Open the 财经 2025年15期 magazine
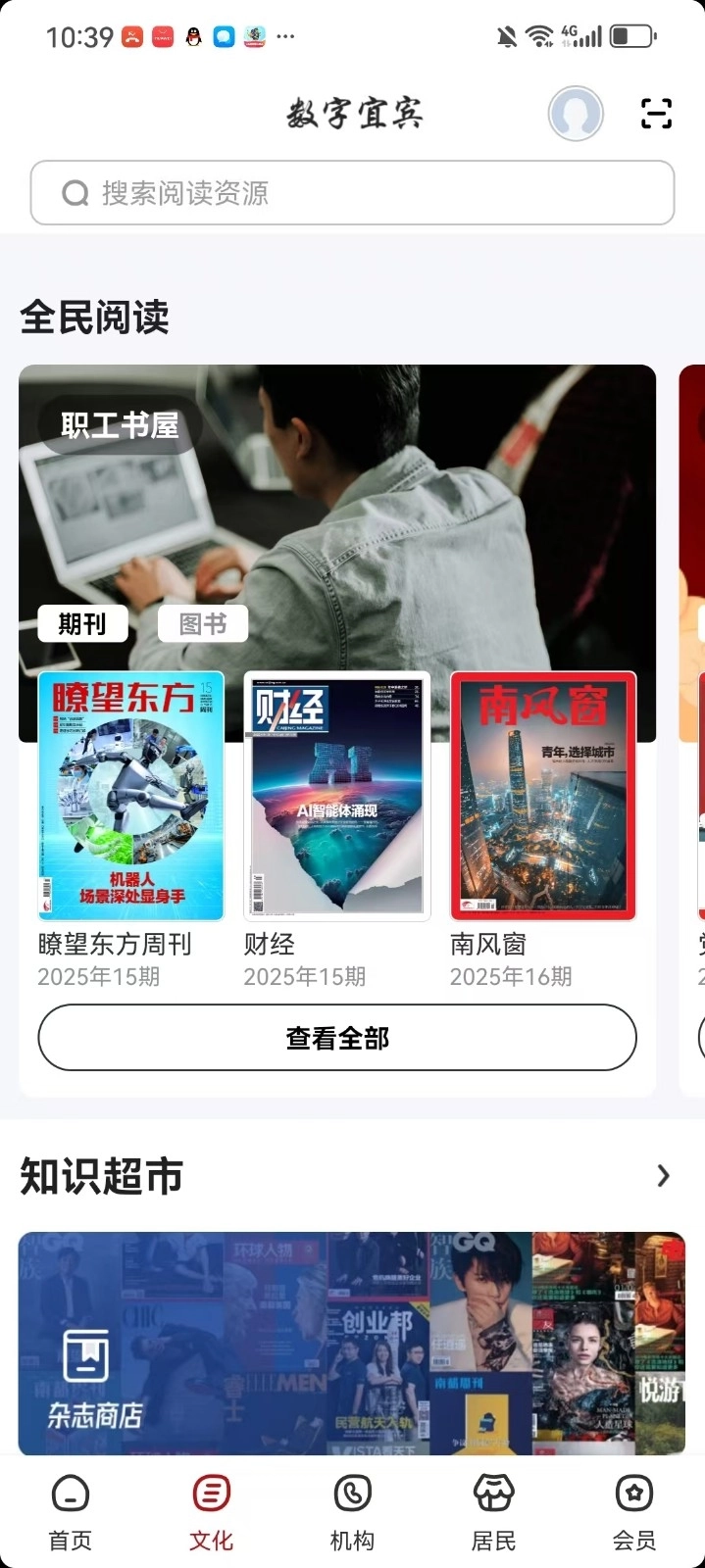 337,796
